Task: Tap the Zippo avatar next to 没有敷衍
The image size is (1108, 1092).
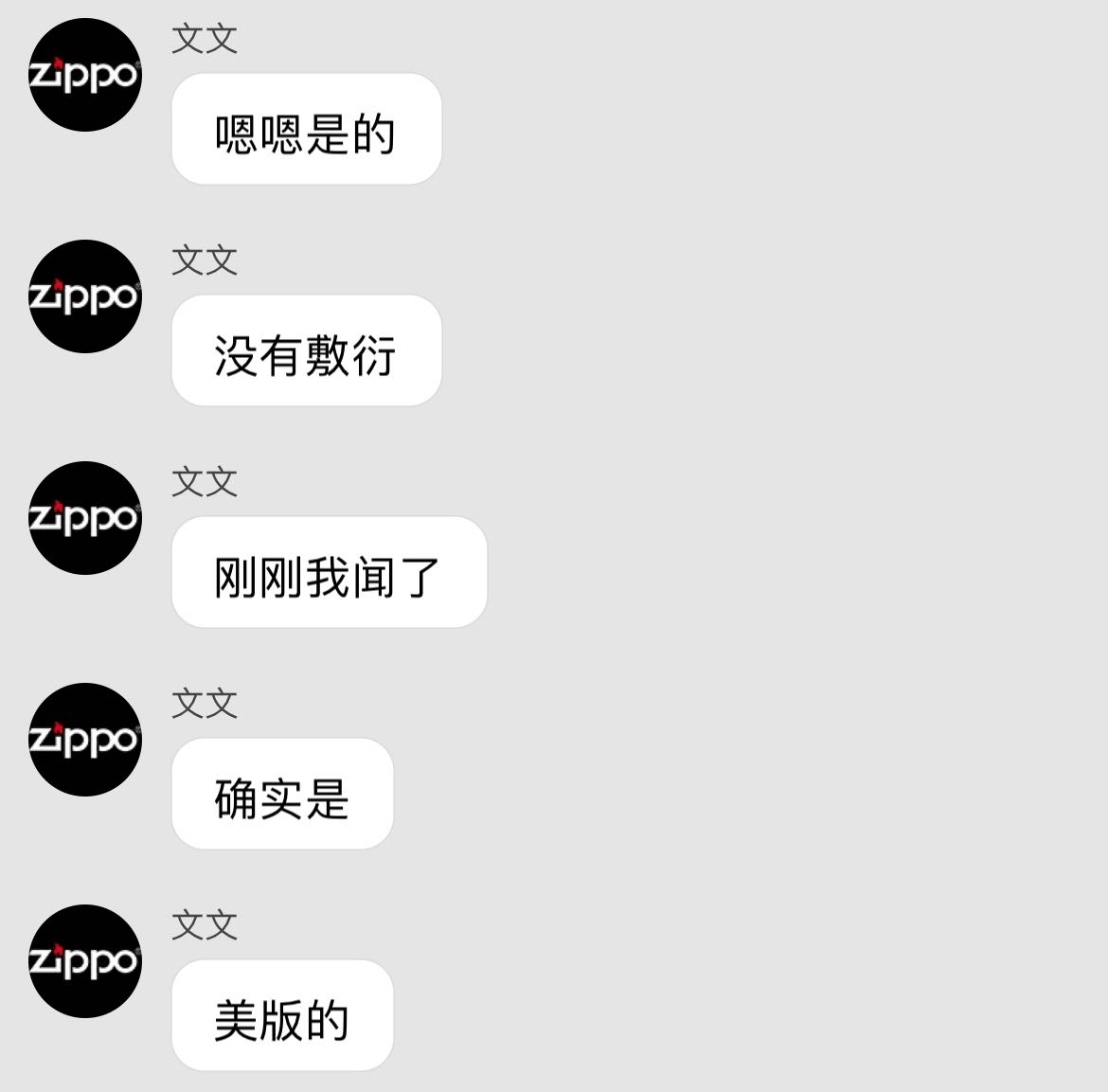Action: pyautogui.click(x=85, y=296)
